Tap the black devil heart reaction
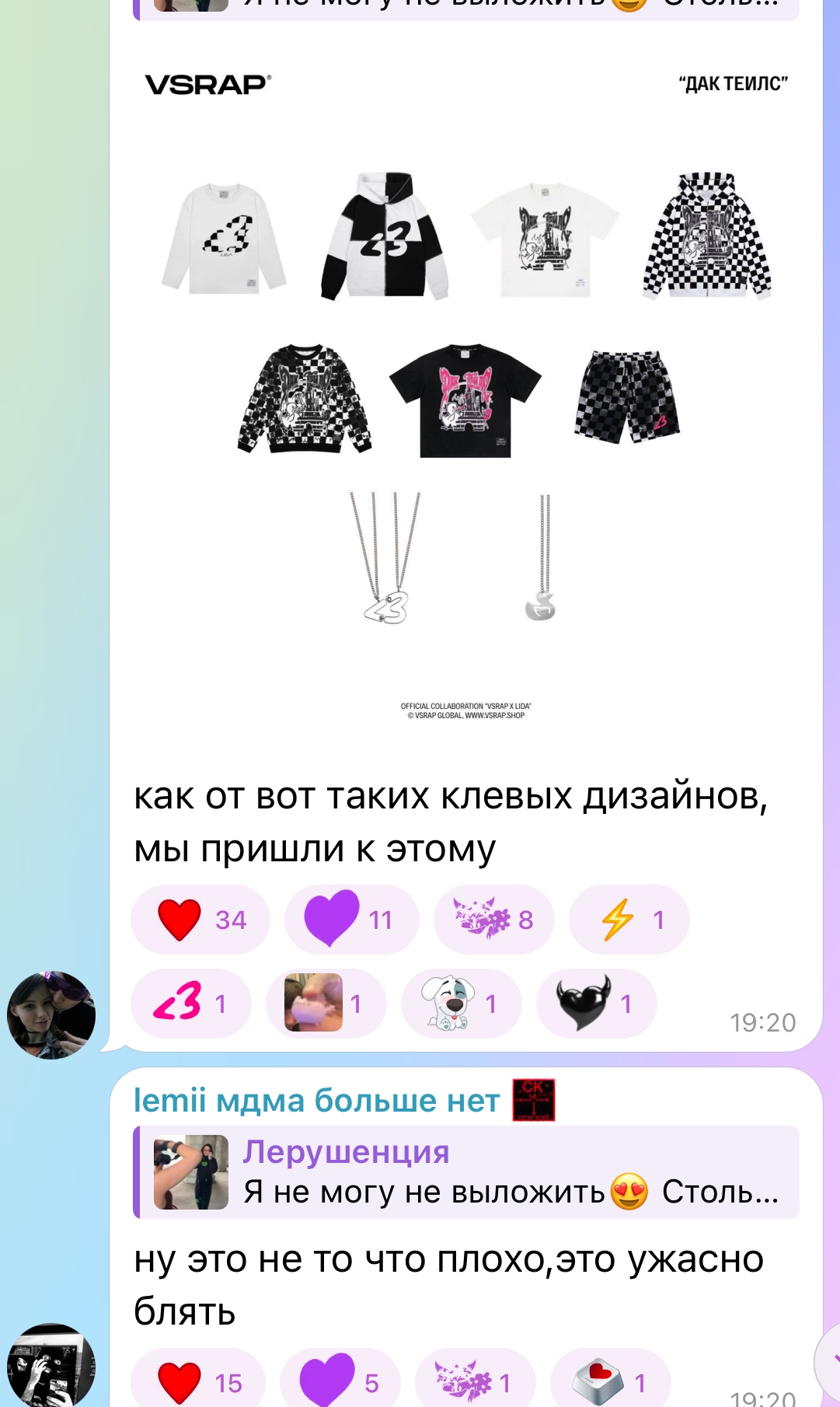The height and width of the screenshot is (1407, 840). pyautogui.click(x=597, y=1004)
